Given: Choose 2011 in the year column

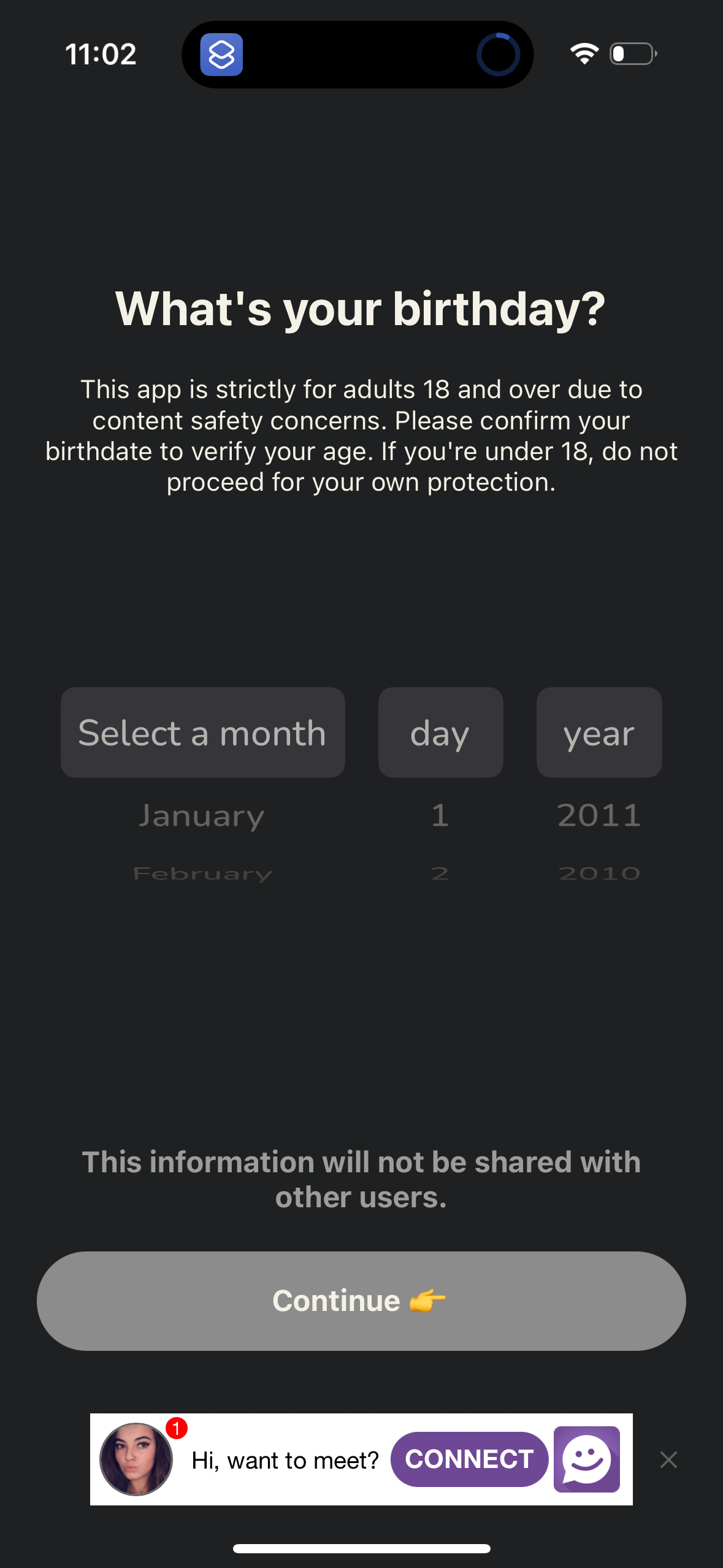Looking at the screenshot, I should point(598,816).
